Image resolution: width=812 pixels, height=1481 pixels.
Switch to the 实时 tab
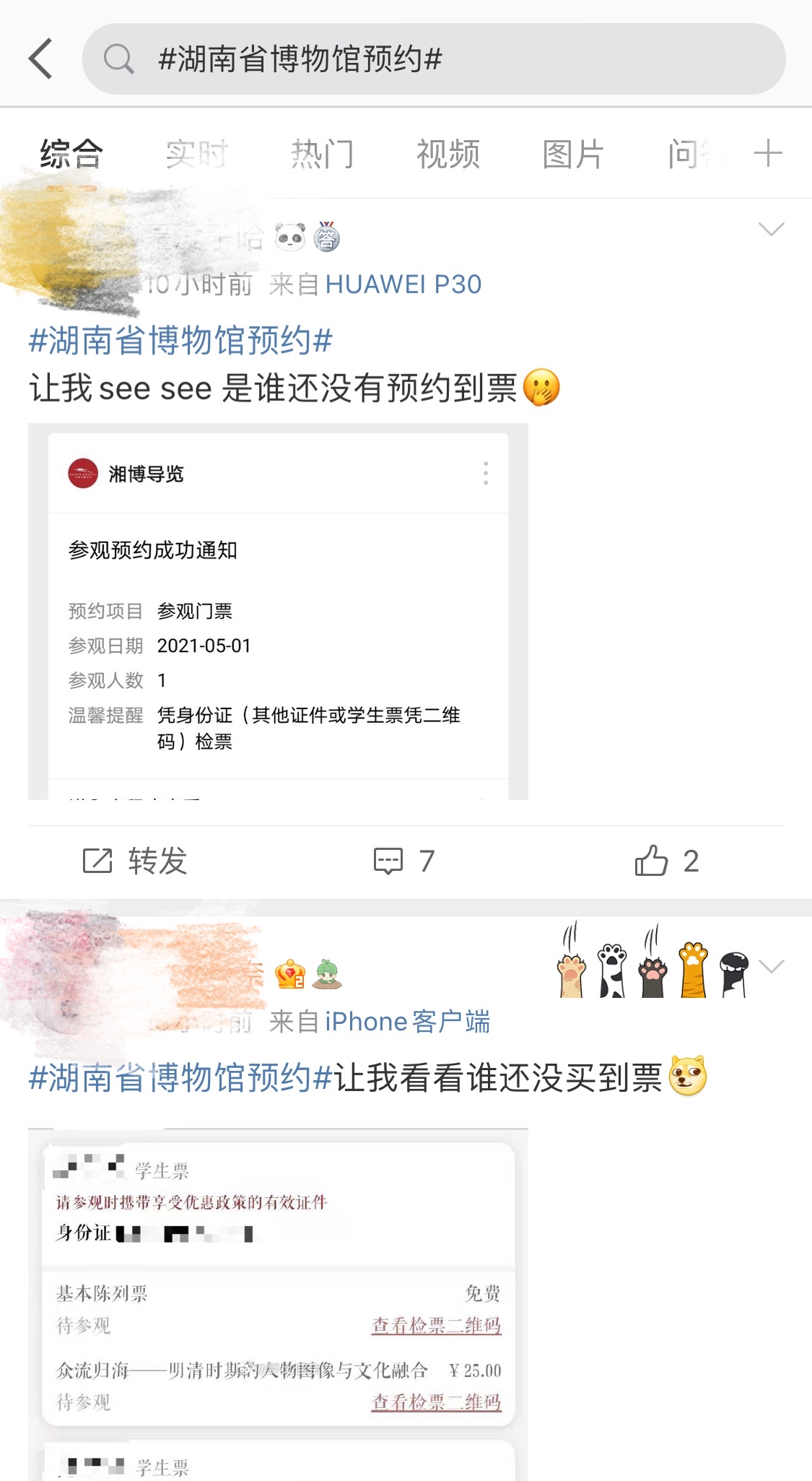(196, 154)
